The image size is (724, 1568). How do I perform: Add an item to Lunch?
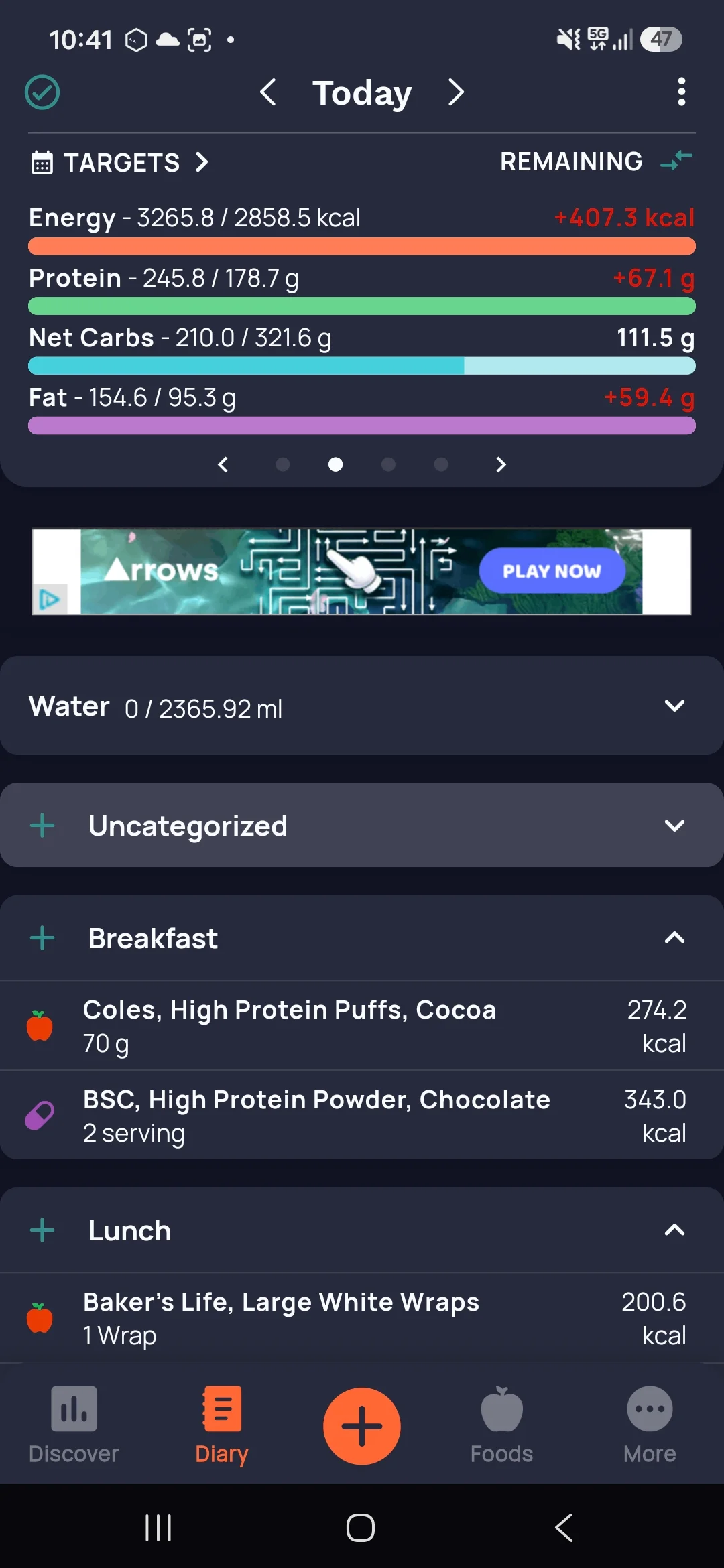[x=42, y=1230]
